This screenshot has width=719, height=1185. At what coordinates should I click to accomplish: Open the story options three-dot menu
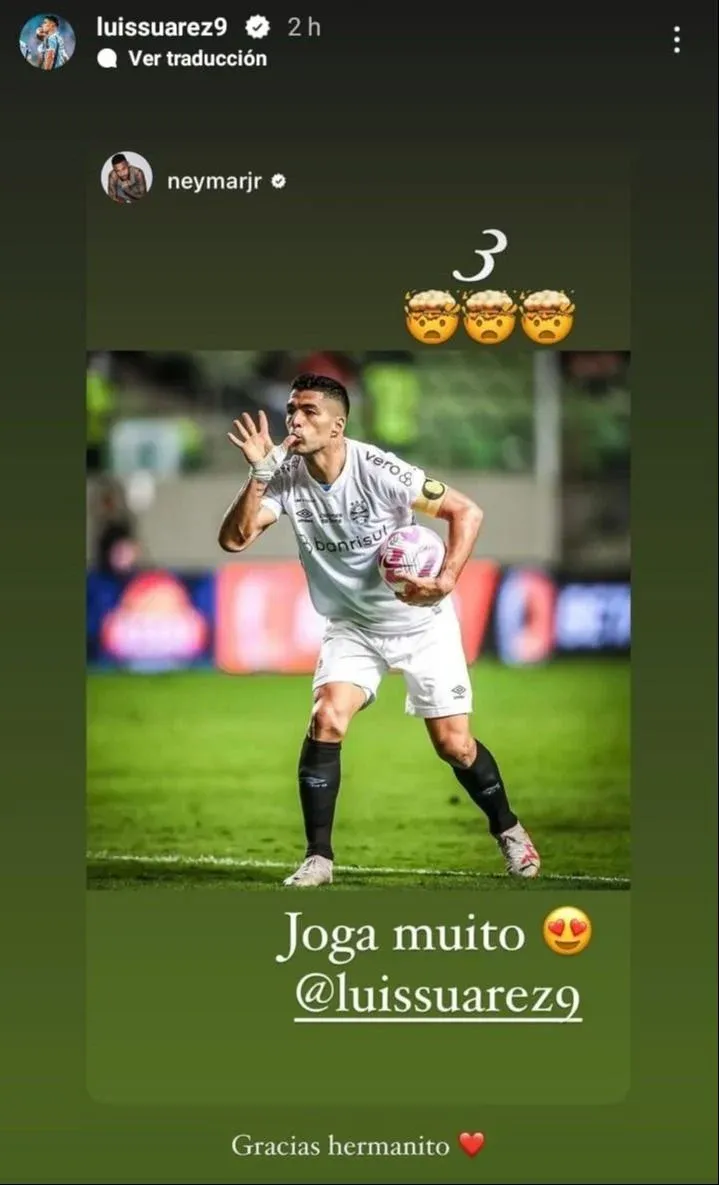[677, 40]
